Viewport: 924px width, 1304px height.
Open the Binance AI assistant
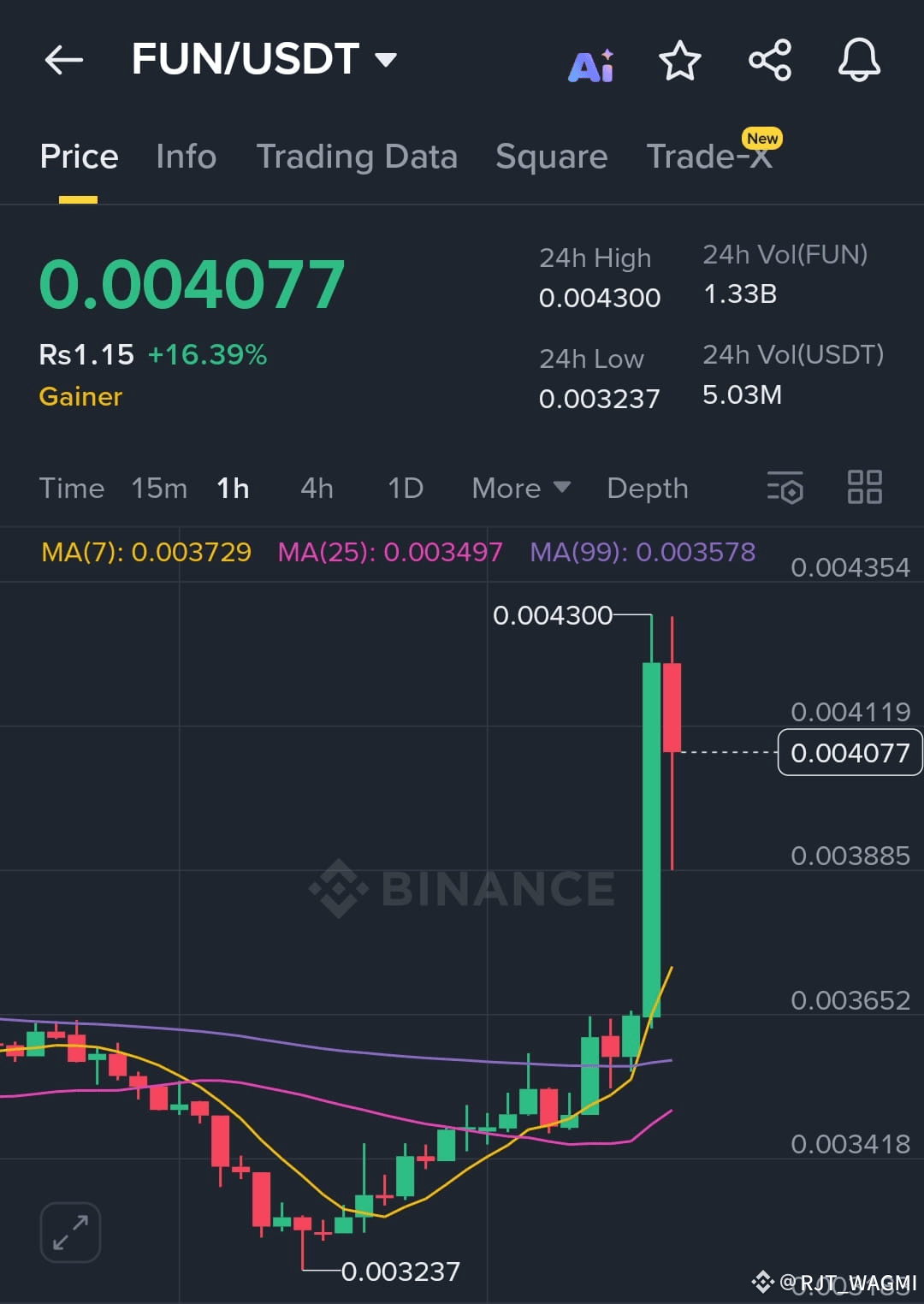pos(590,60)
